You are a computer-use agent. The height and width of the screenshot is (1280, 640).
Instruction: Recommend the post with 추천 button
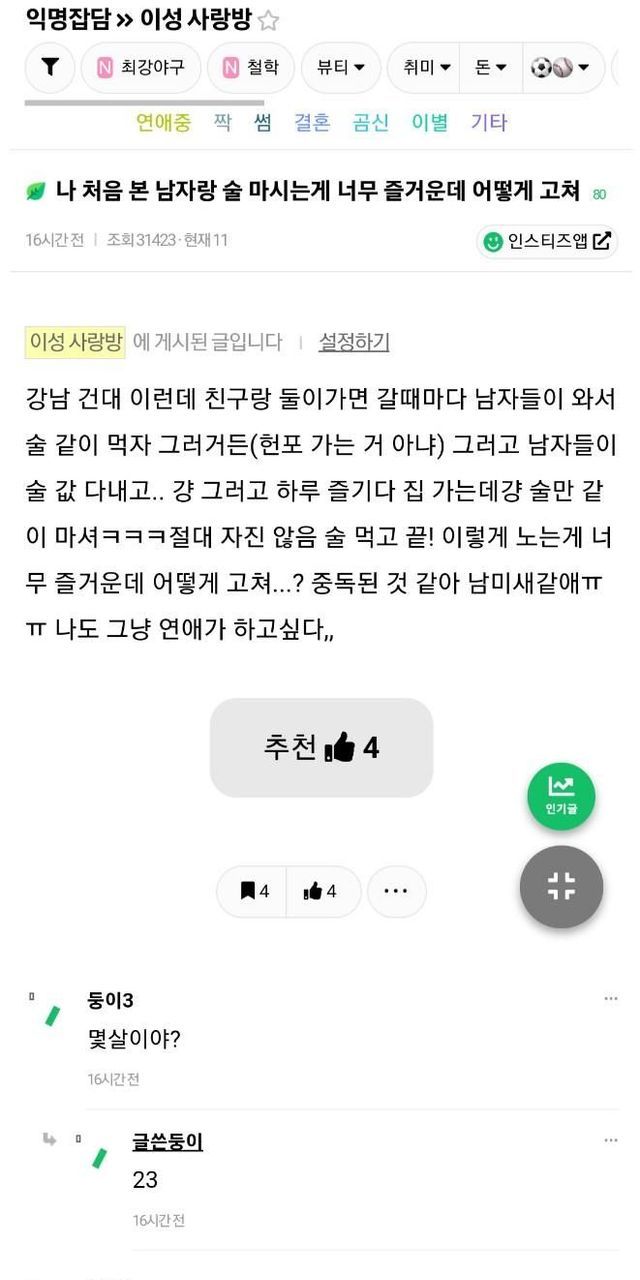[x=321, y=747]
